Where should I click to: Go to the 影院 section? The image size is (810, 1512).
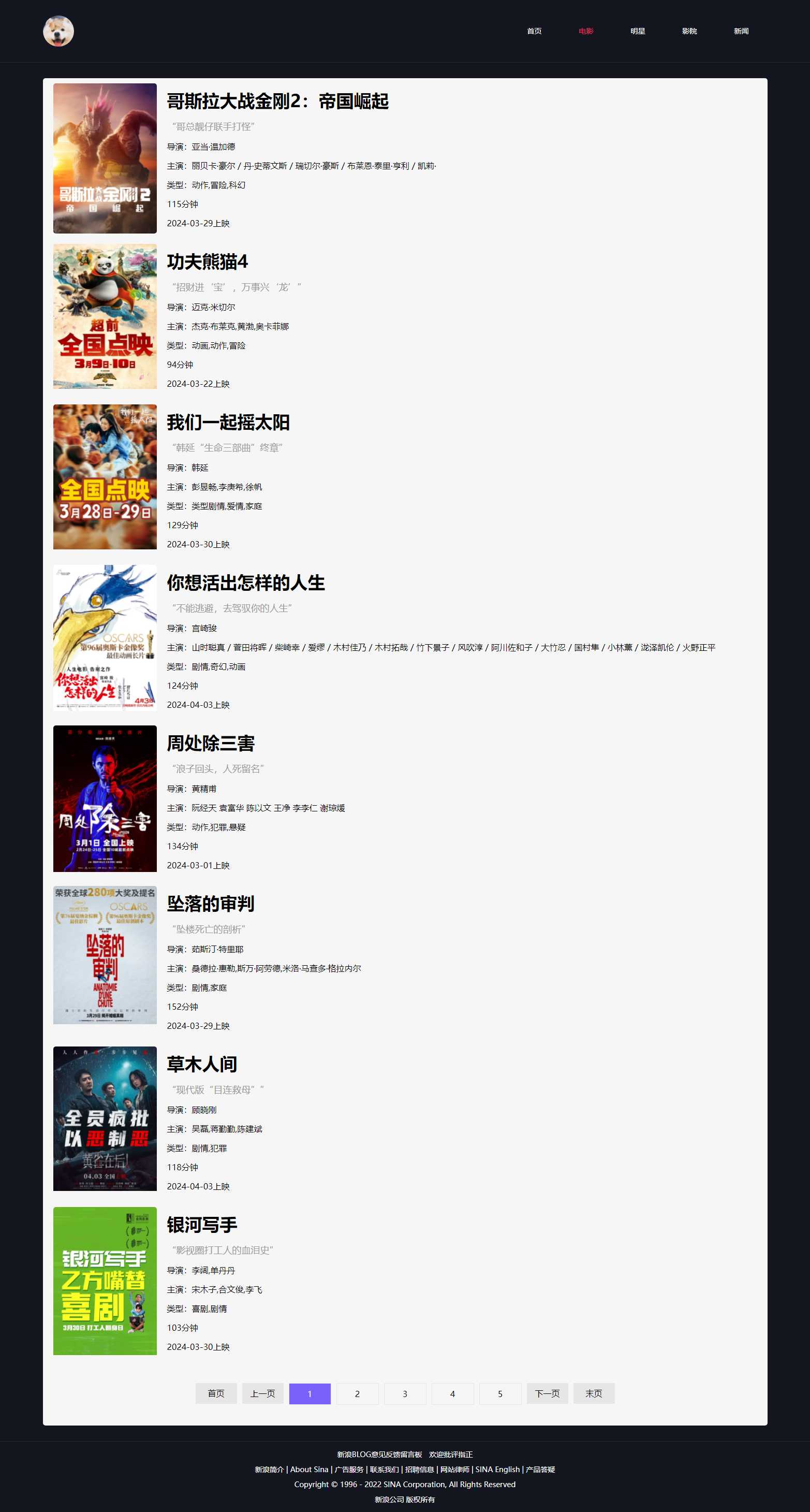click(689, 31)
